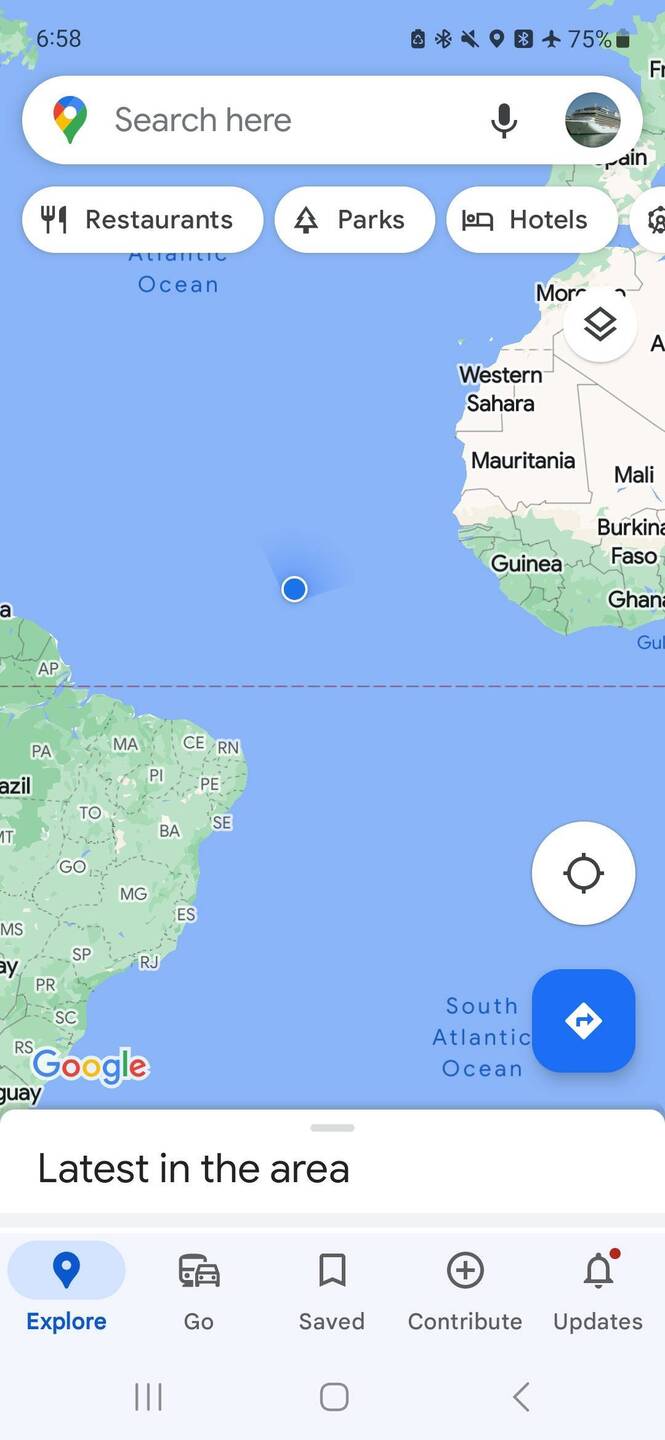The height and width of the screenshot is (1440, 665).
Task: Open the recent apps view
Action: tap(148, 1397)
